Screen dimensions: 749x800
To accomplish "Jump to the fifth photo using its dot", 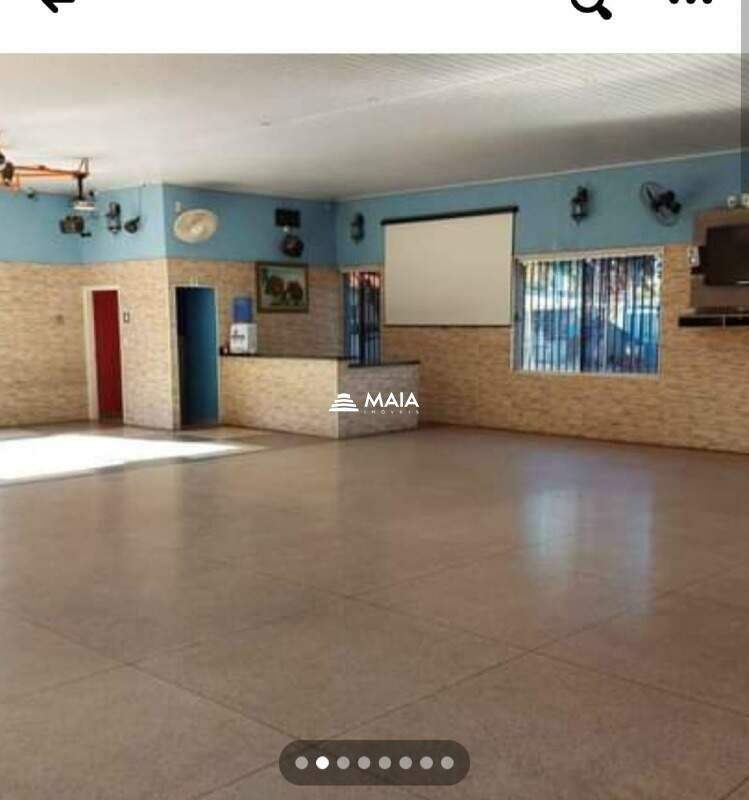I will (x=385, y=763).
